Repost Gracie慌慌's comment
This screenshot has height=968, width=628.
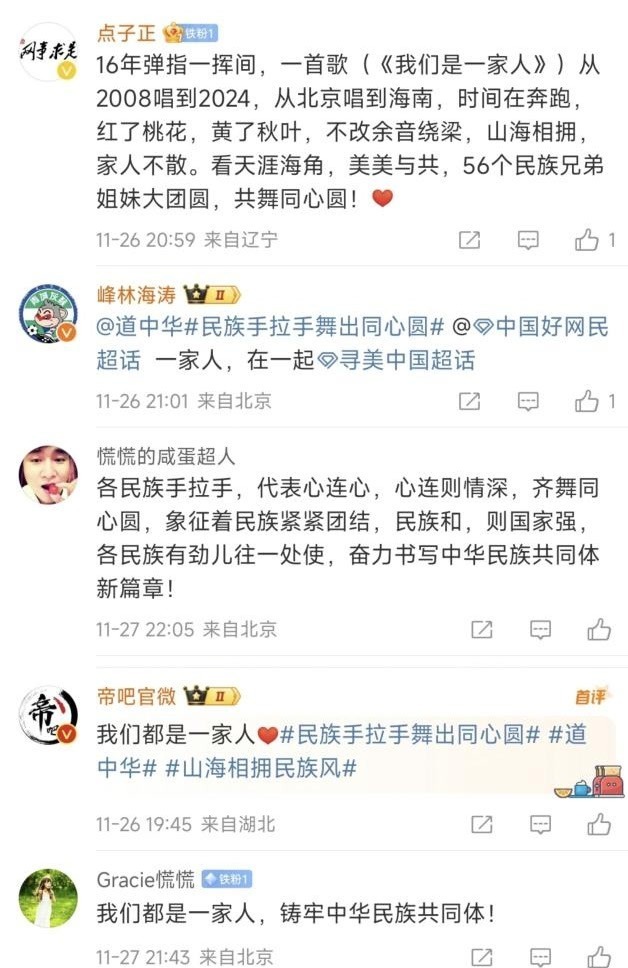tap(481, 954)
